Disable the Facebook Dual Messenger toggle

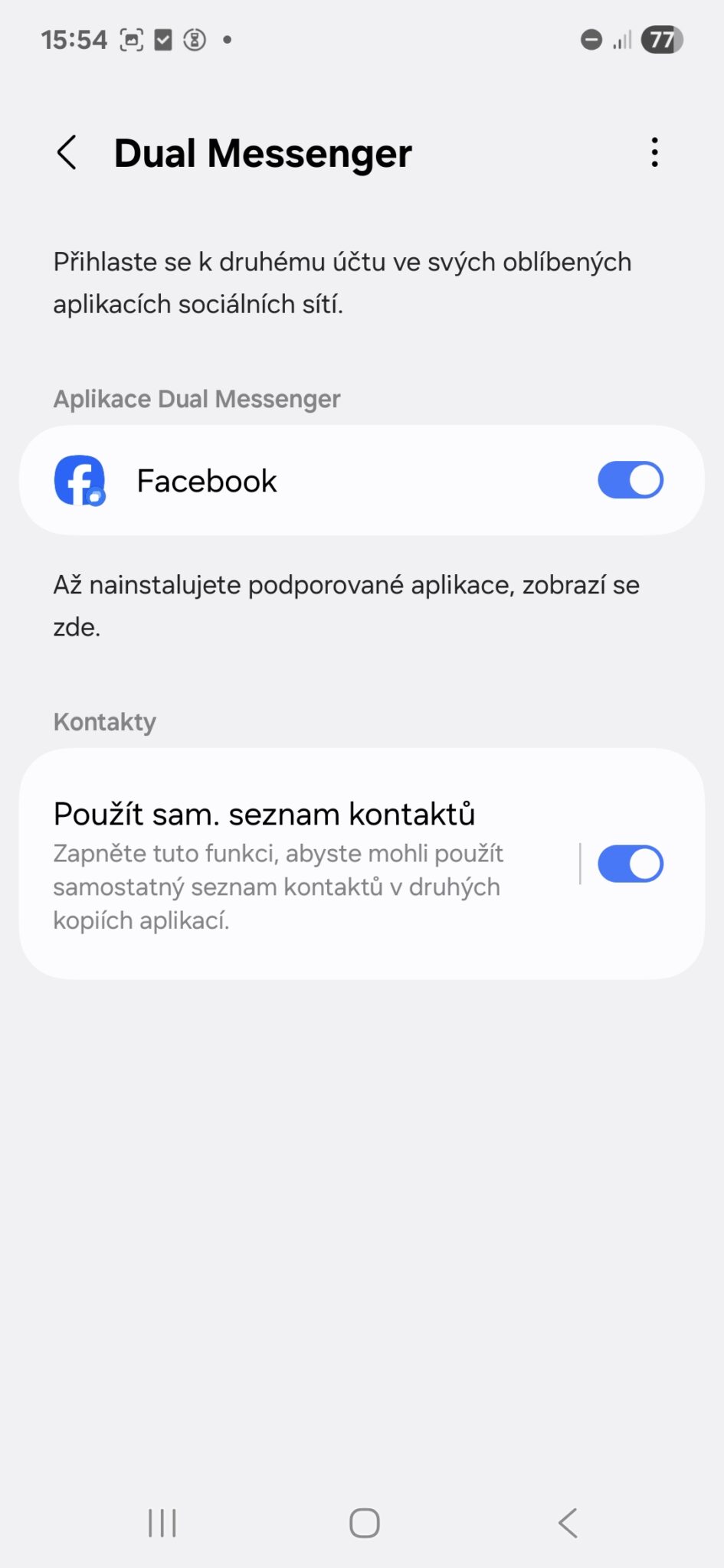(630, 480)
